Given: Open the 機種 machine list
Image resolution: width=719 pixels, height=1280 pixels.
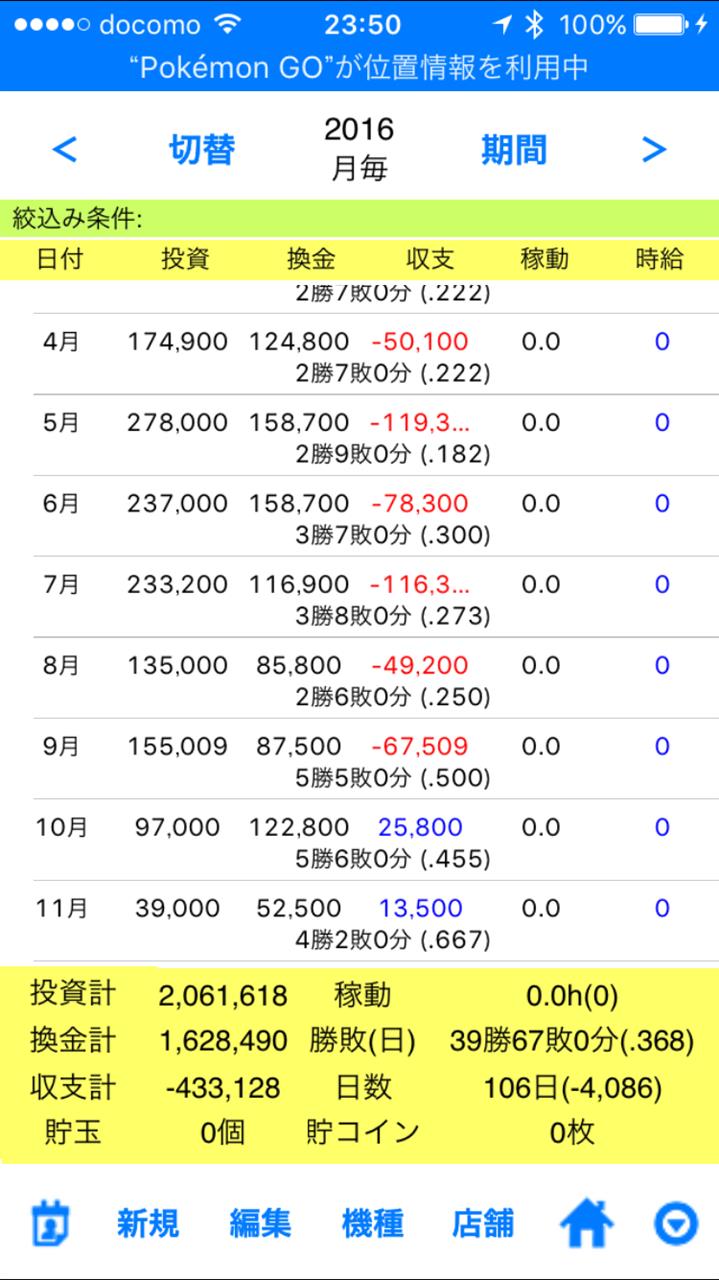Looking at the screenshot, I should [x=372, y=1223].
